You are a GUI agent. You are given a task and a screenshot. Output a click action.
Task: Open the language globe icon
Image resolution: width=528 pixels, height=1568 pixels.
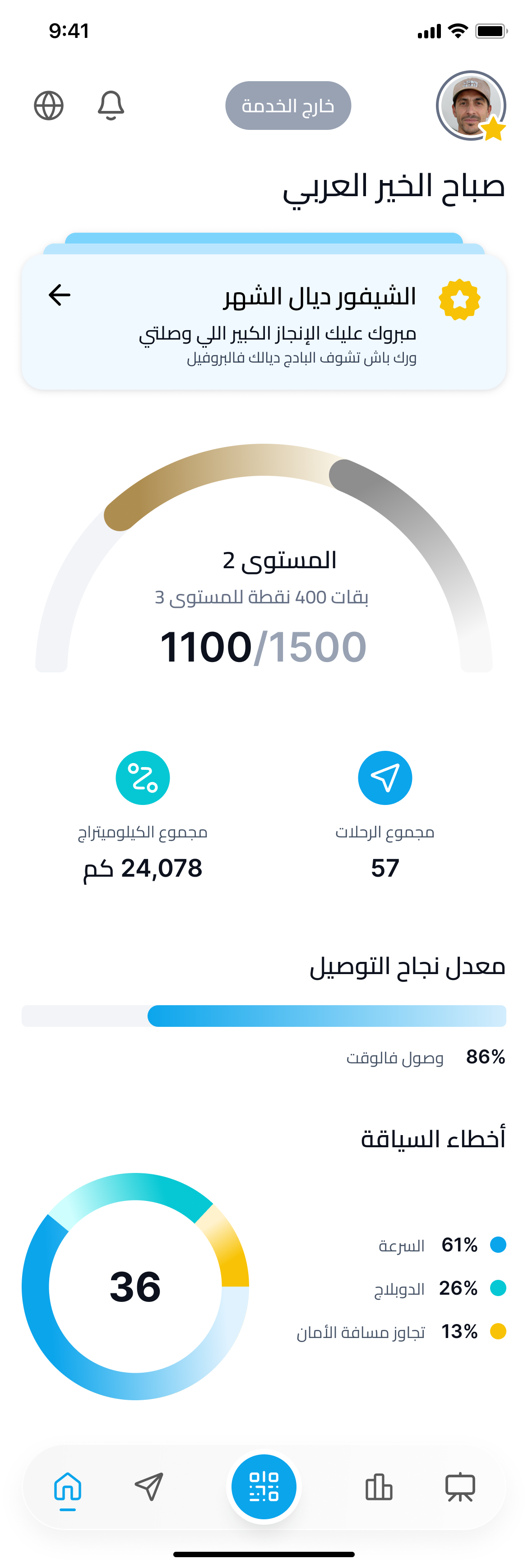49,106
